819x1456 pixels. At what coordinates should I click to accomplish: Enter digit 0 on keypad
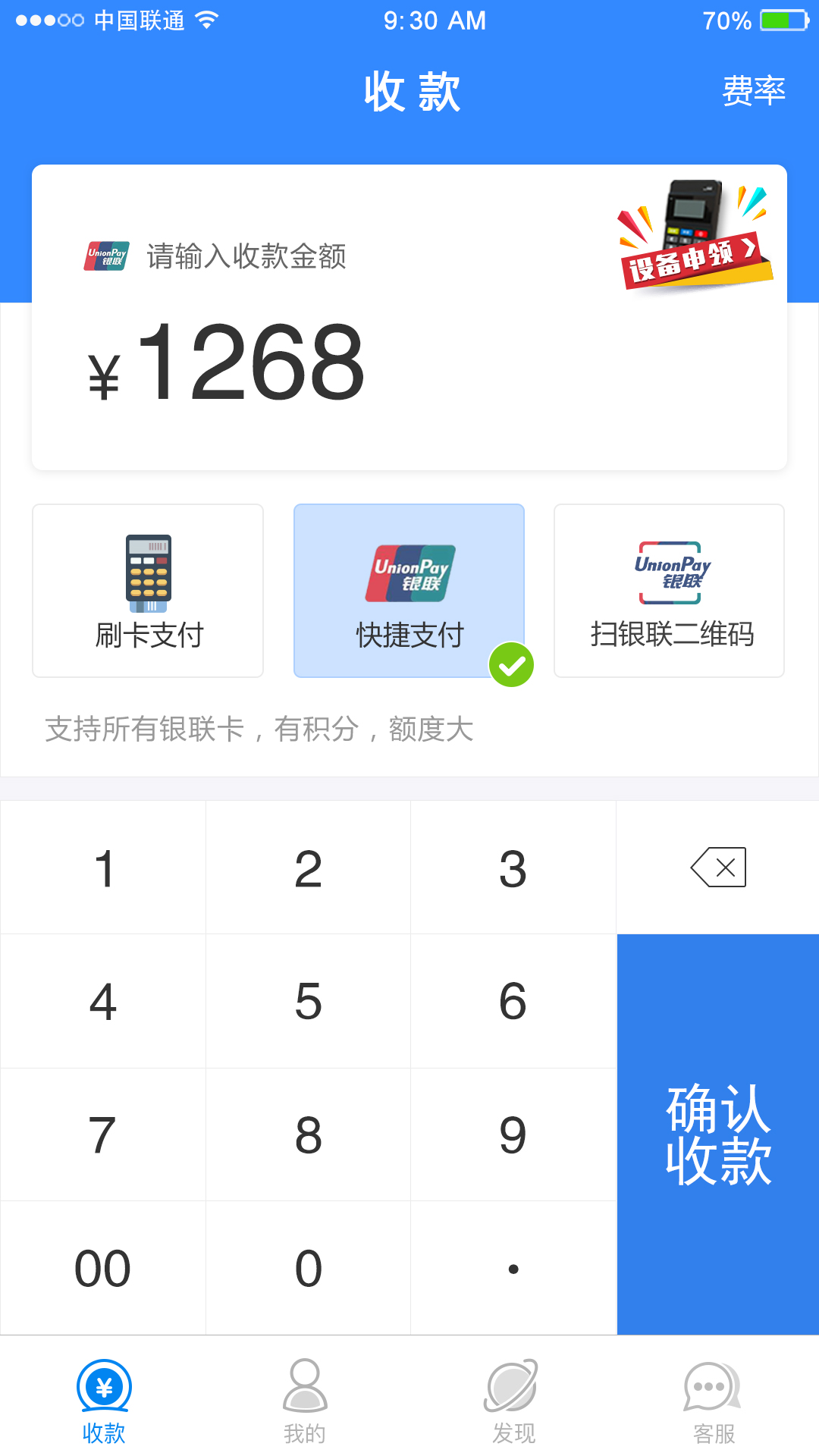[x=308, y=1269]
